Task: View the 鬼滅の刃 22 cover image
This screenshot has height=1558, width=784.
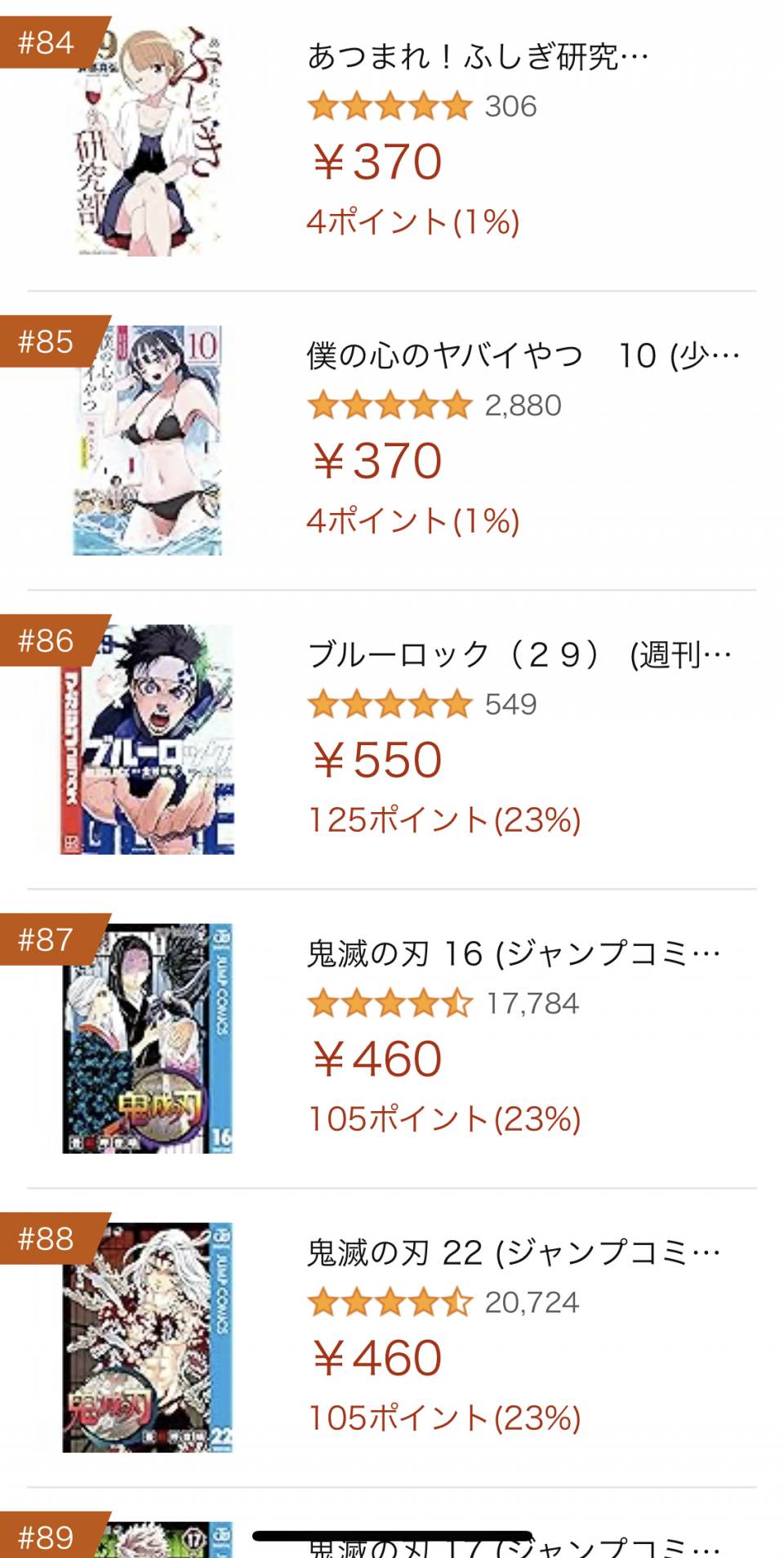Action: (x=148, y=1337)
